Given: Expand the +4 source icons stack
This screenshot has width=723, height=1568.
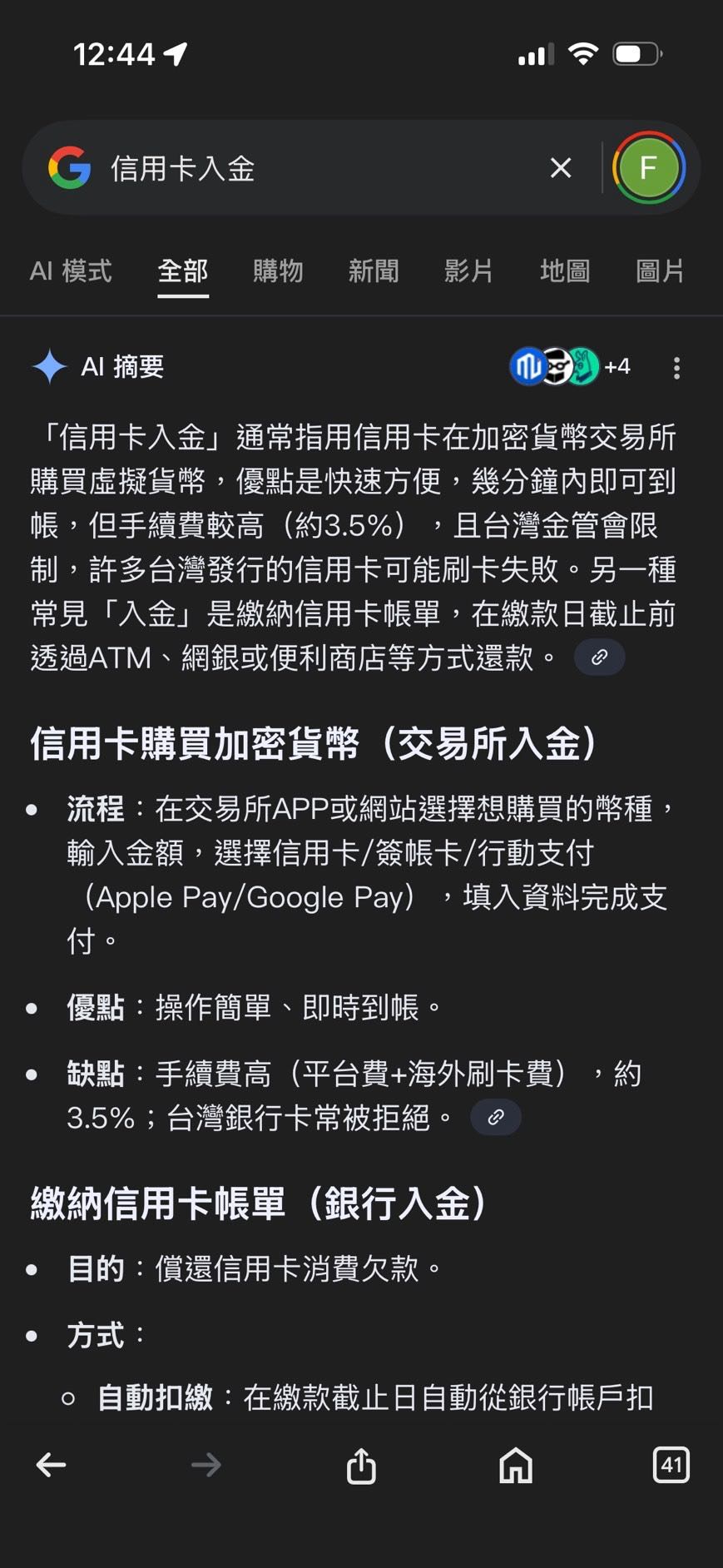Looking at the screenshot, I should point(617,367).
